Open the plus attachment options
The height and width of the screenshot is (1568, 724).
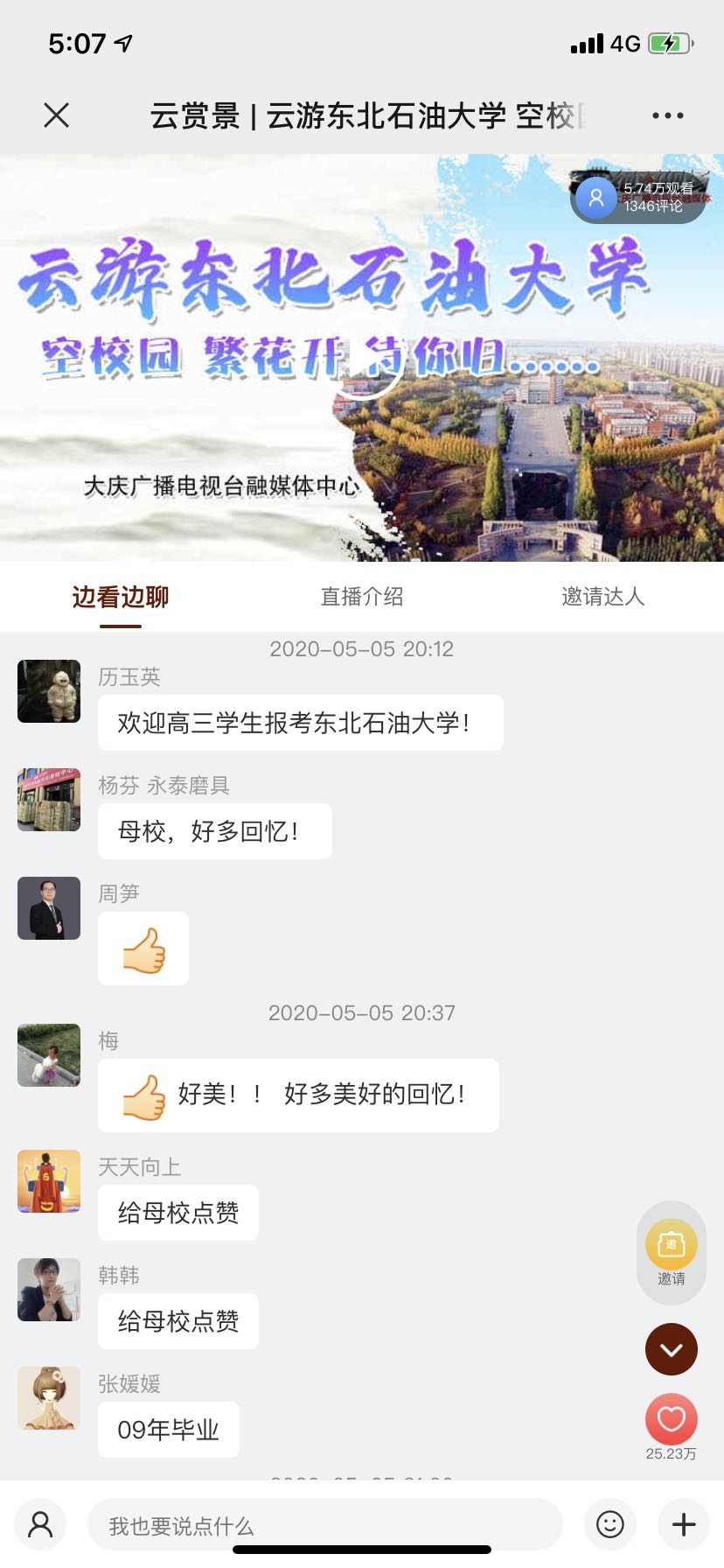tap(683, 1524)
